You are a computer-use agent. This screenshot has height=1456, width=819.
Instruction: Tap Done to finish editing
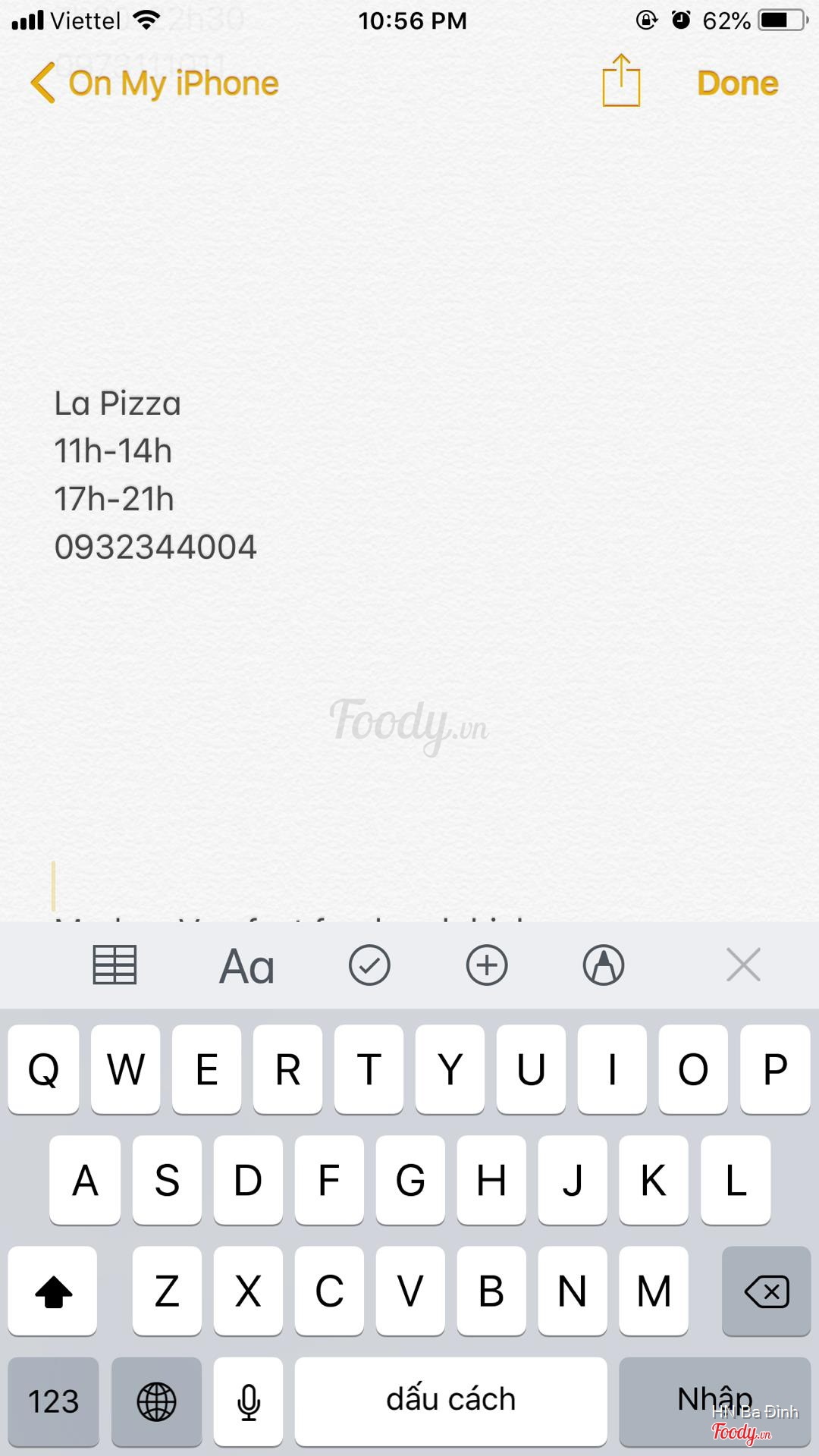click(x=737, y=83)
